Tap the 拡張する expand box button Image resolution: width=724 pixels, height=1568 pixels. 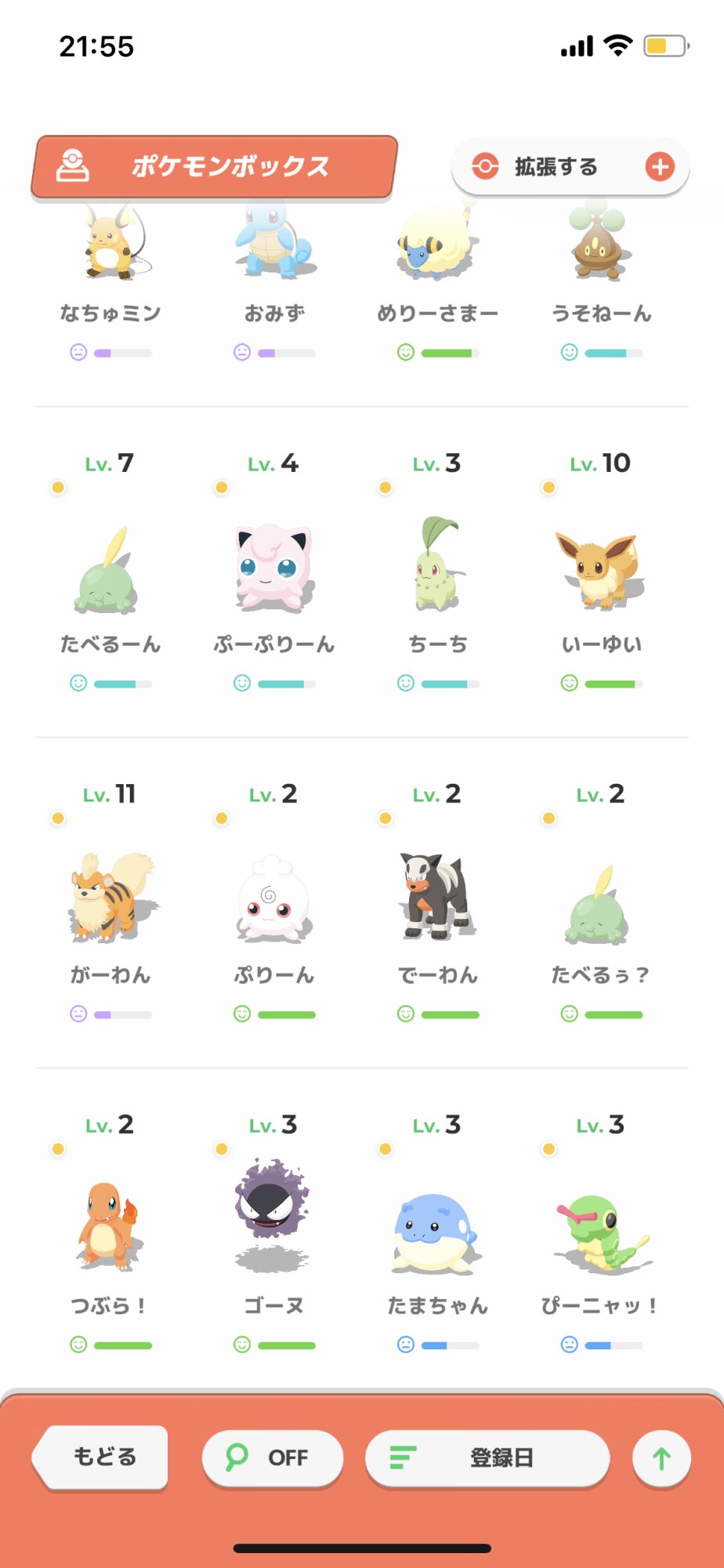click(570, 166)
